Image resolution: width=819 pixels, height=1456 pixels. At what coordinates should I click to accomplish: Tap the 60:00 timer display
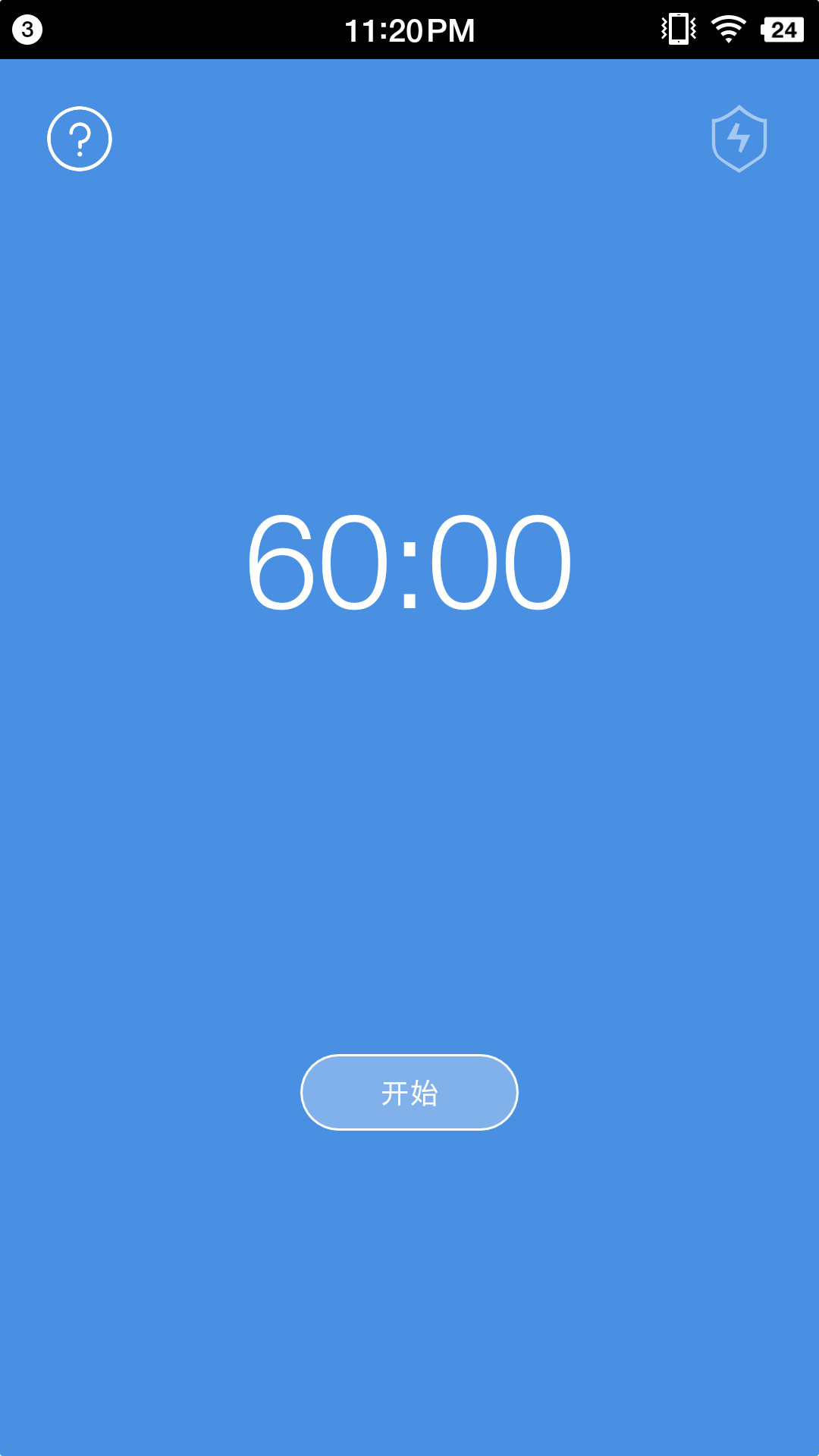pyautogui.click(x=409, y=562)
